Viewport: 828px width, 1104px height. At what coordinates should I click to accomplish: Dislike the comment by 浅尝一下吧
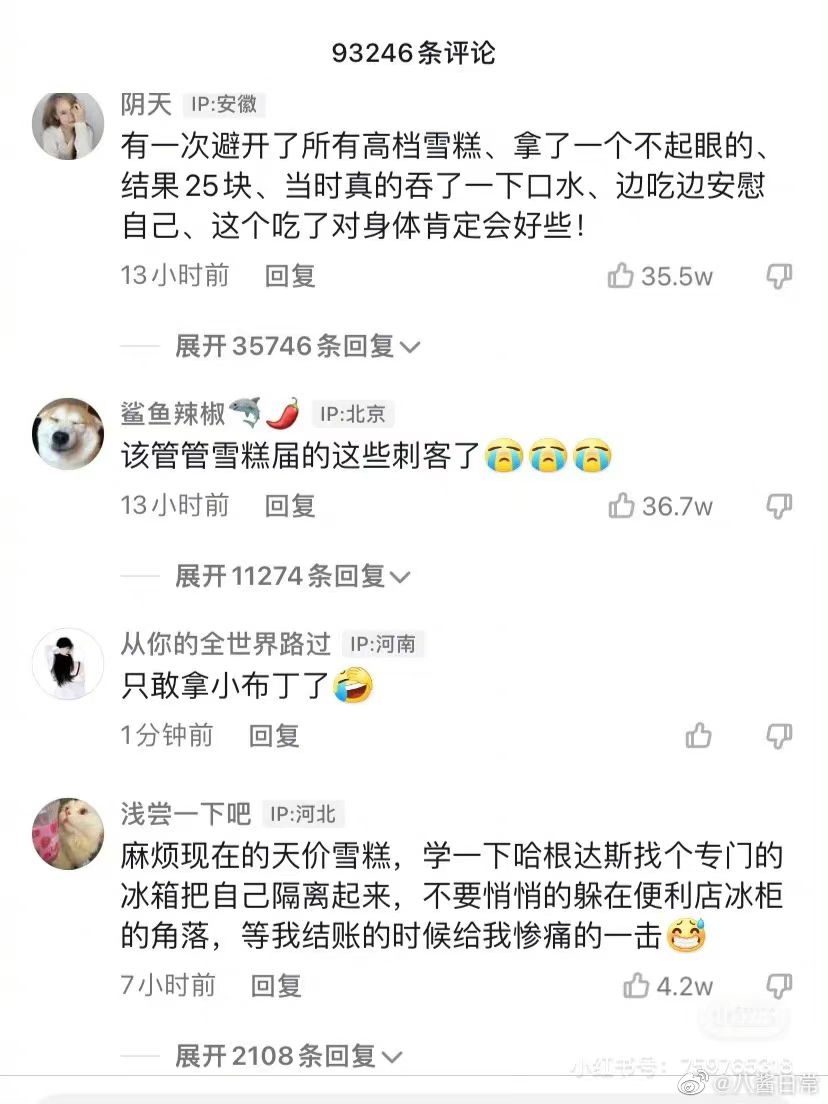tap(779, 986)
